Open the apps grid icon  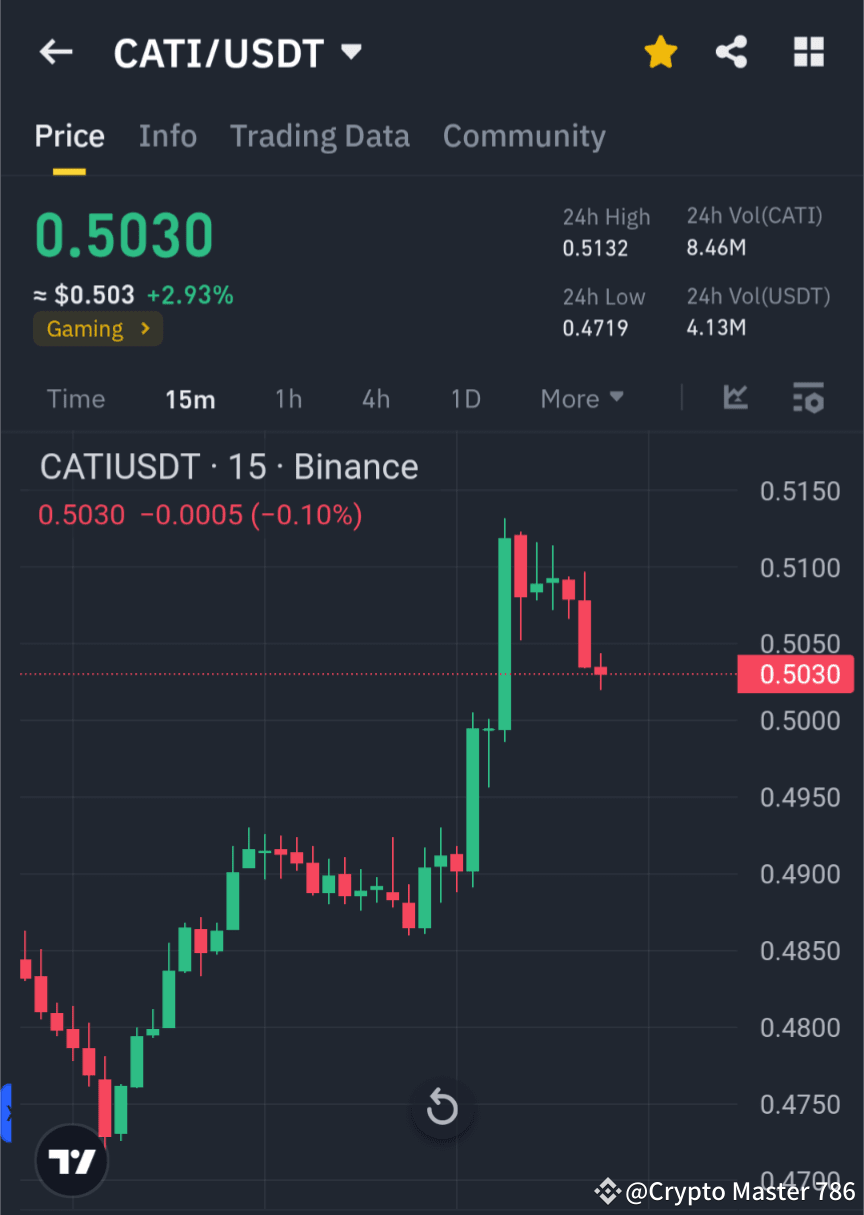[808, 52]
